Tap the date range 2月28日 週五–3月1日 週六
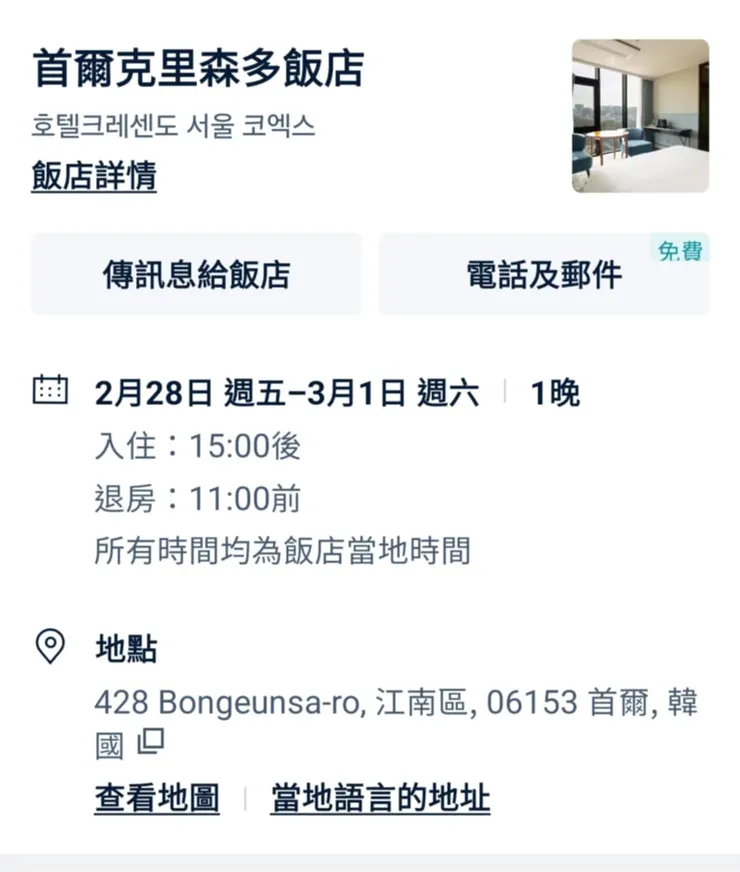The height and width of the screenshot is (872, 740). coord(286,392)
